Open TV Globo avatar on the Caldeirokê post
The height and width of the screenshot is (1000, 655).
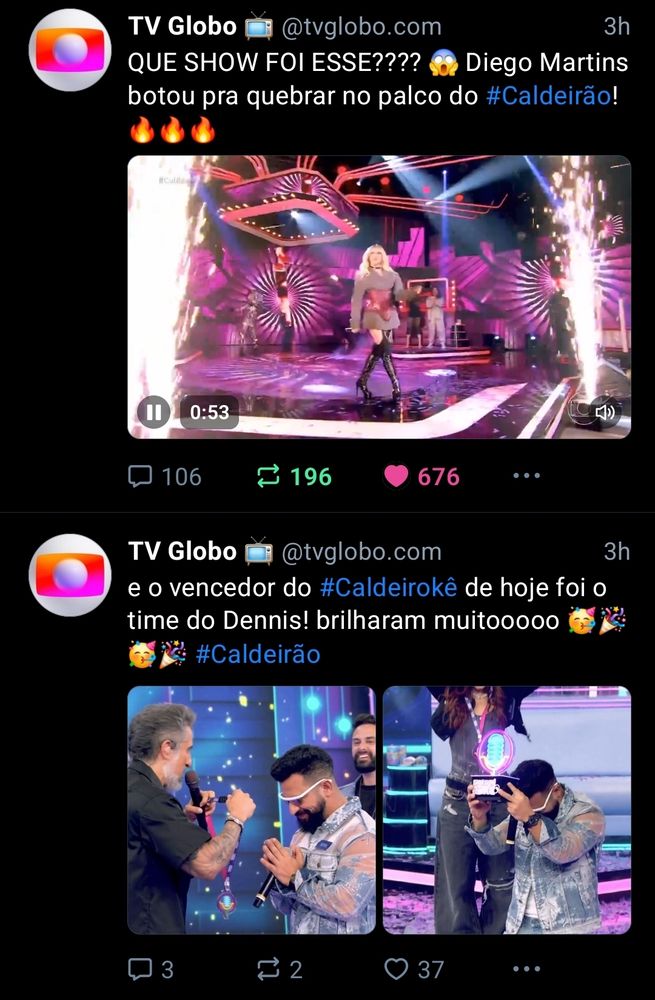(x=69, y=575)
